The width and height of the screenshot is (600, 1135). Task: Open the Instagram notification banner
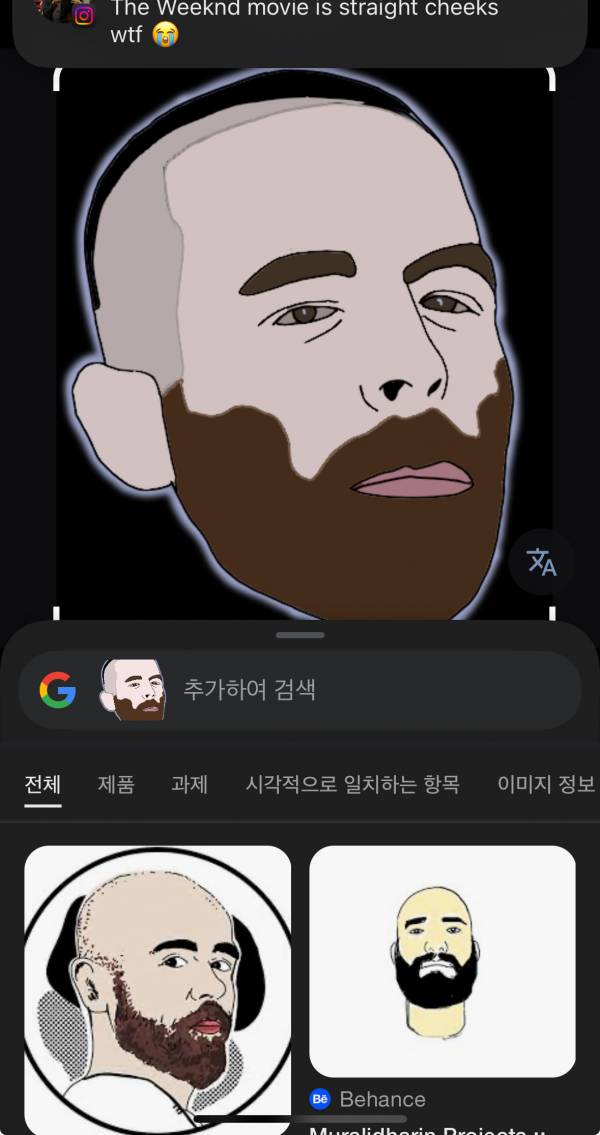(300, 25)
